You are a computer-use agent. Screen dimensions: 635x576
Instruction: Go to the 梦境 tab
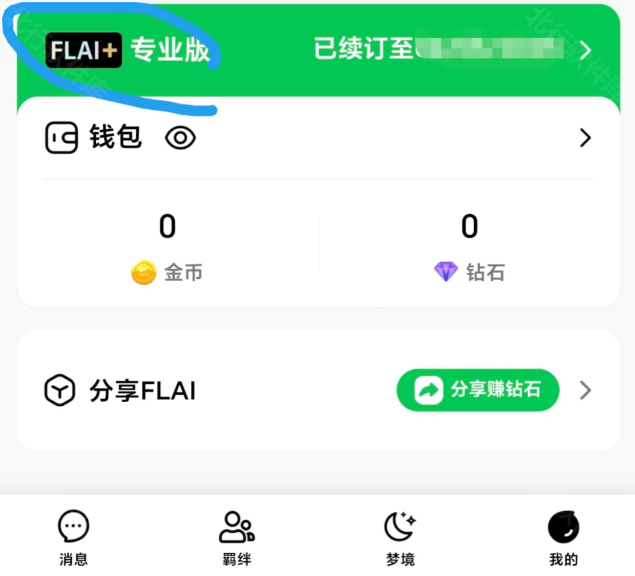click(399, 538)
